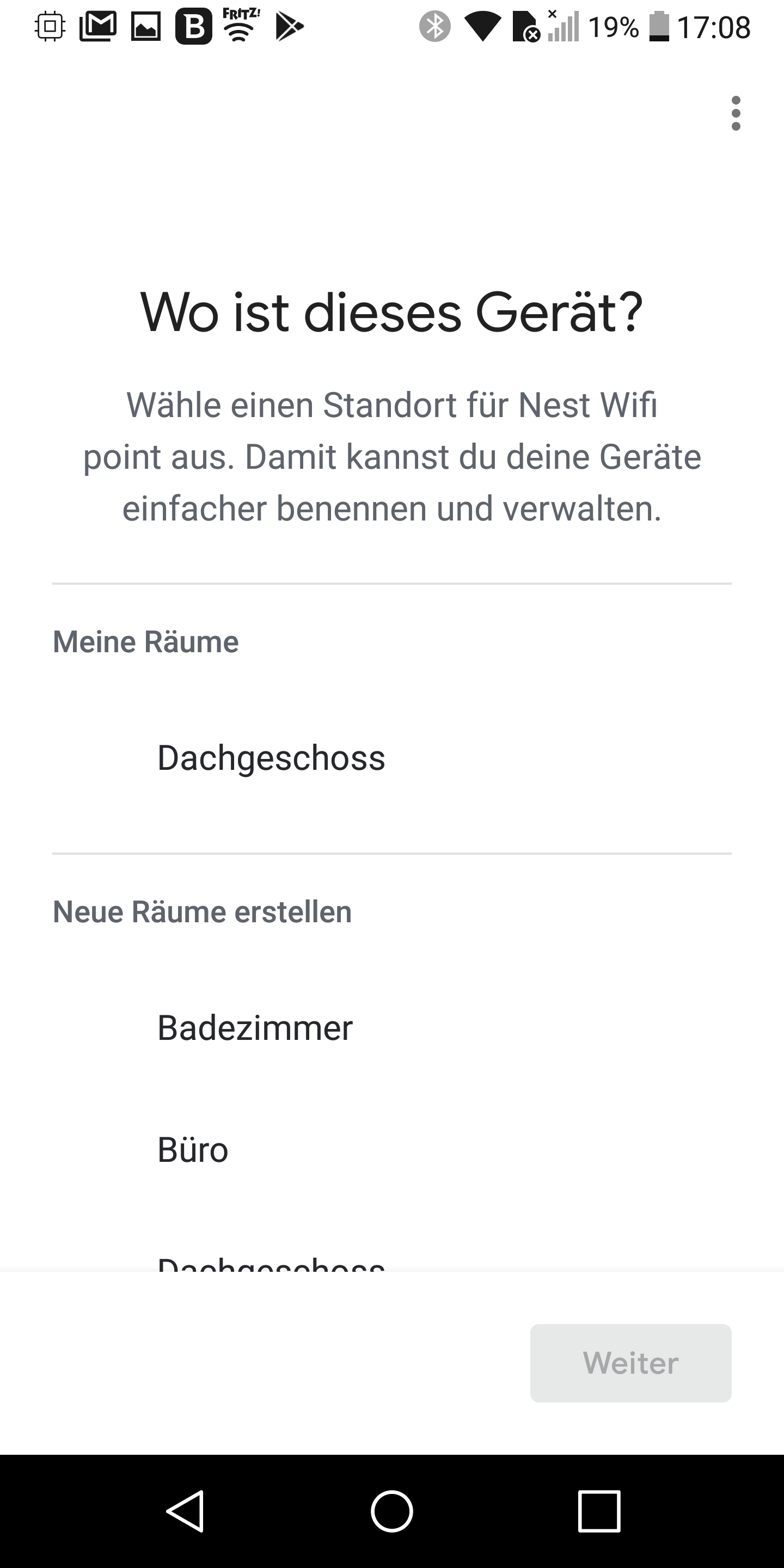Select Dachgeschoss under Meine Räume

point(271,758)
